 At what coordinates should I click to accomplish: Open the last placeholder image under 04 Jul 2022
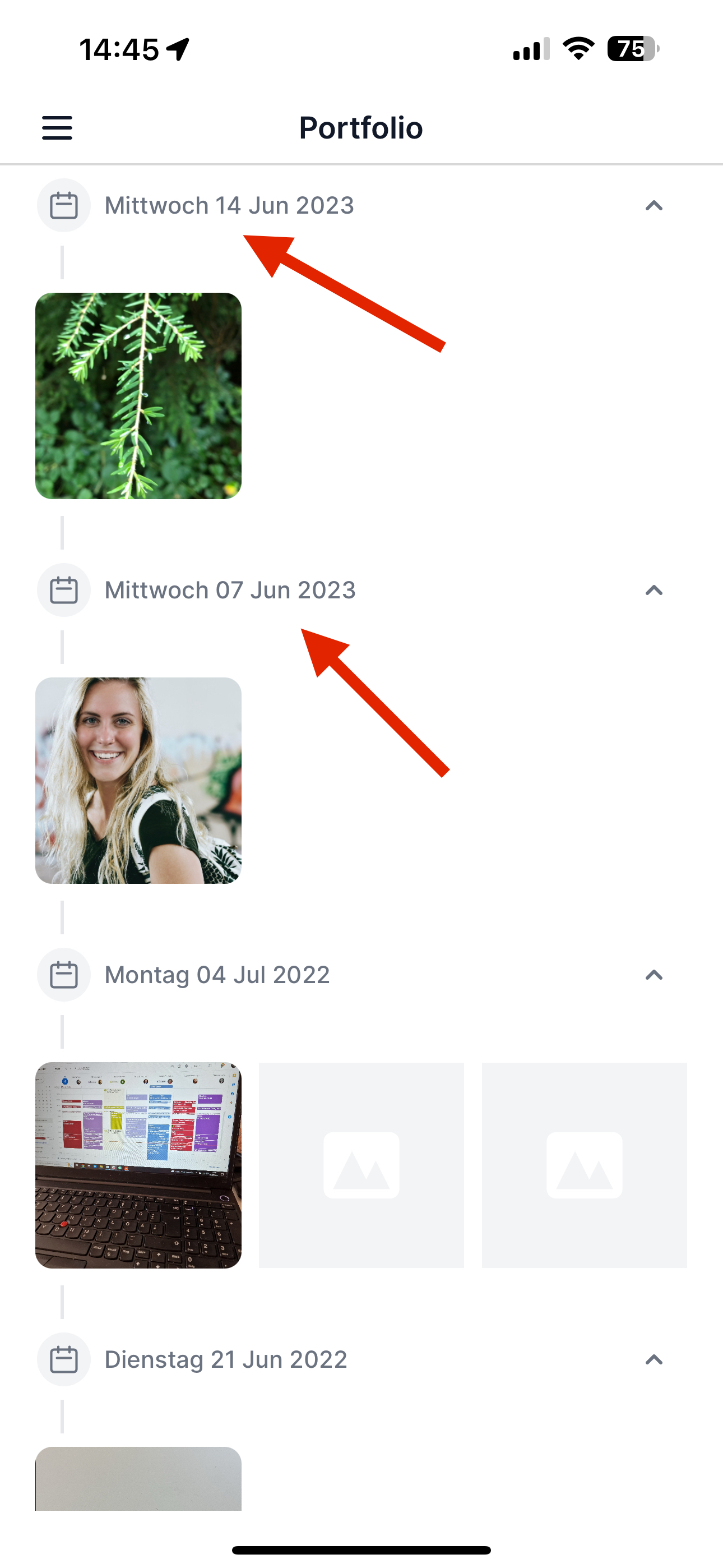[584, 1165]
